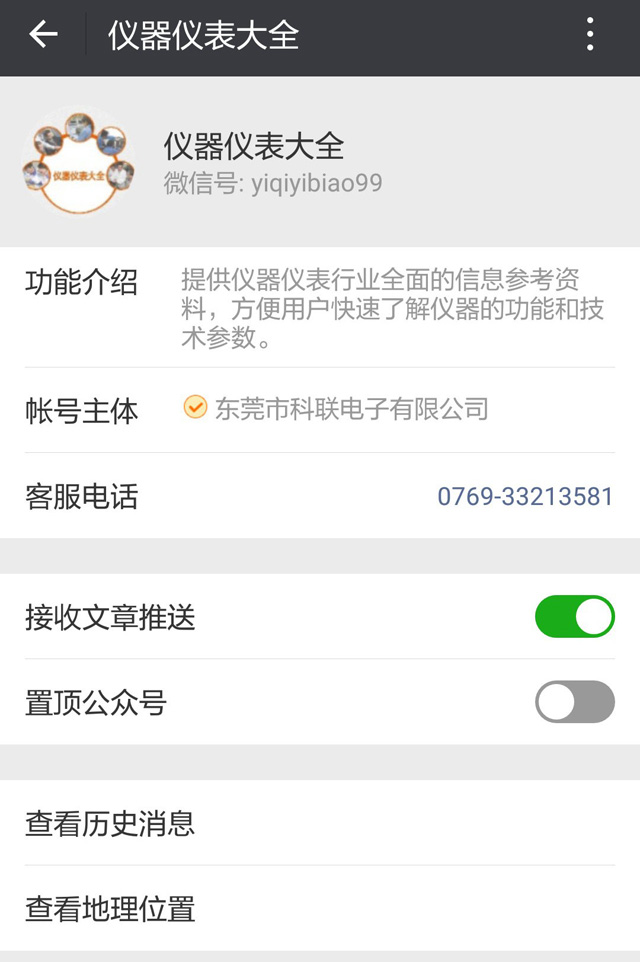
Task: Enable the 置顶公众号 switch
Action: click(x=574, y=702)
